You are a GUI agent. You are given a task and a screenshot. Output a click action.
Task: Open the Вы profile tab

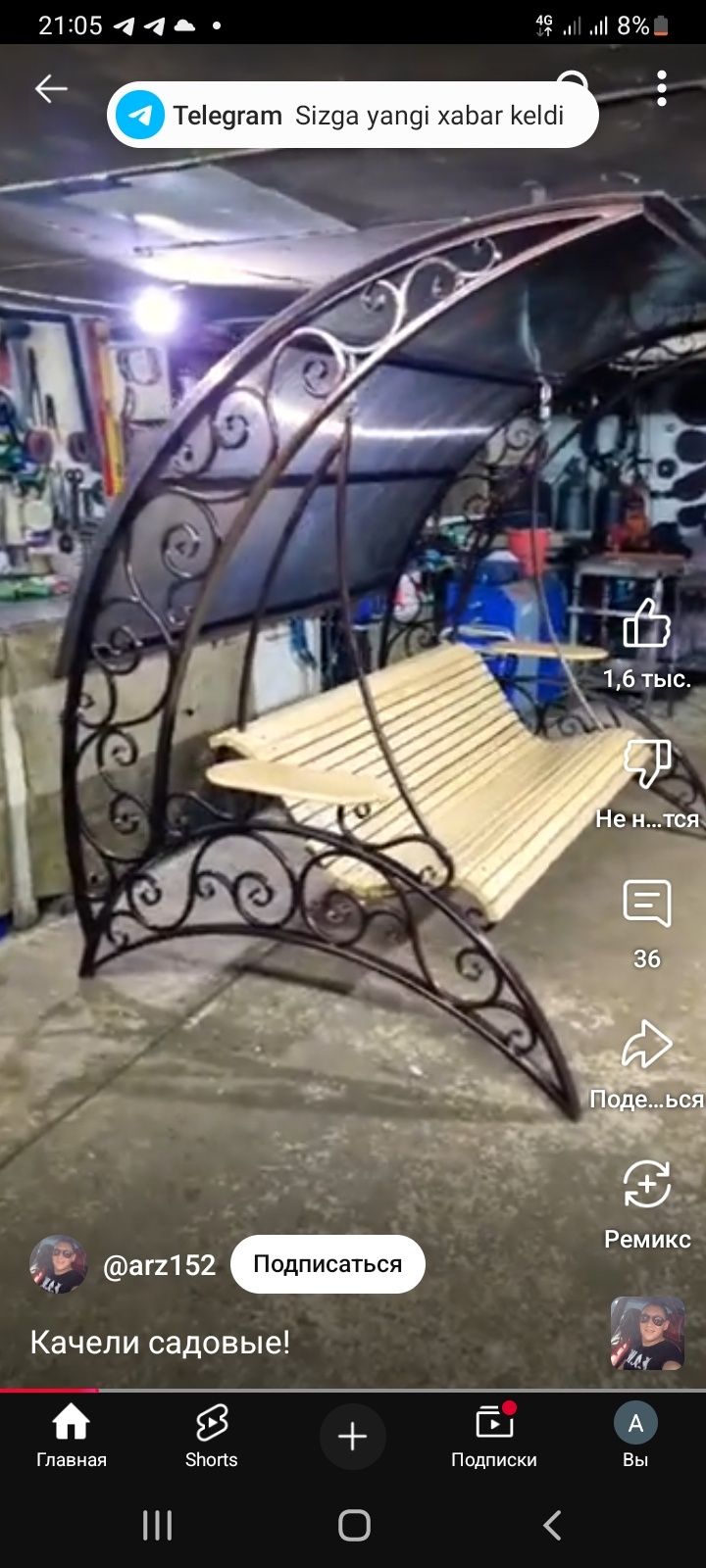click(635, 1436)
